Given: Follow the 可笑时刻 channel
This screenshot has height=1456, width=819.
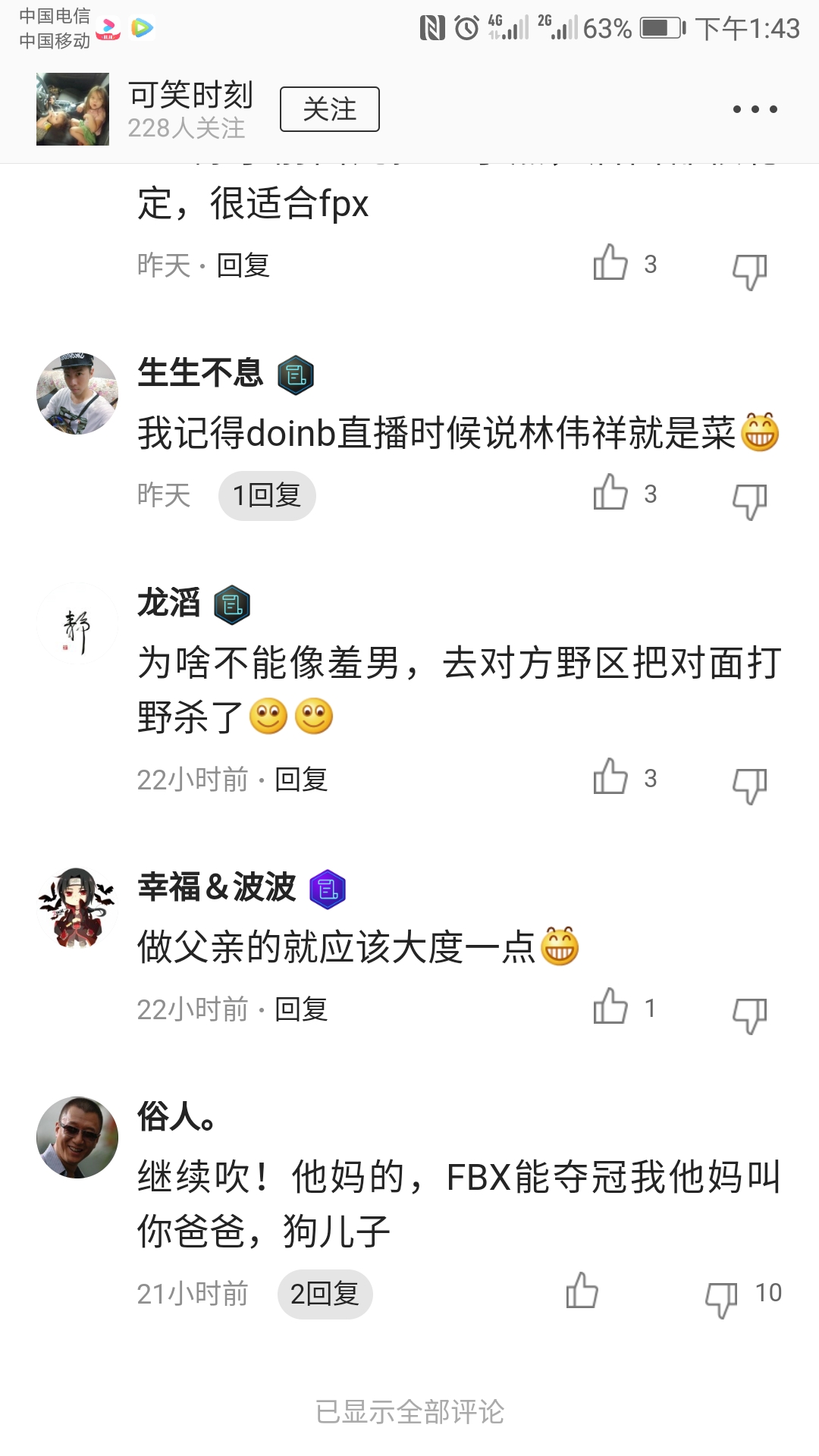Looking at the screenshot, I should [x=329, y=109].
